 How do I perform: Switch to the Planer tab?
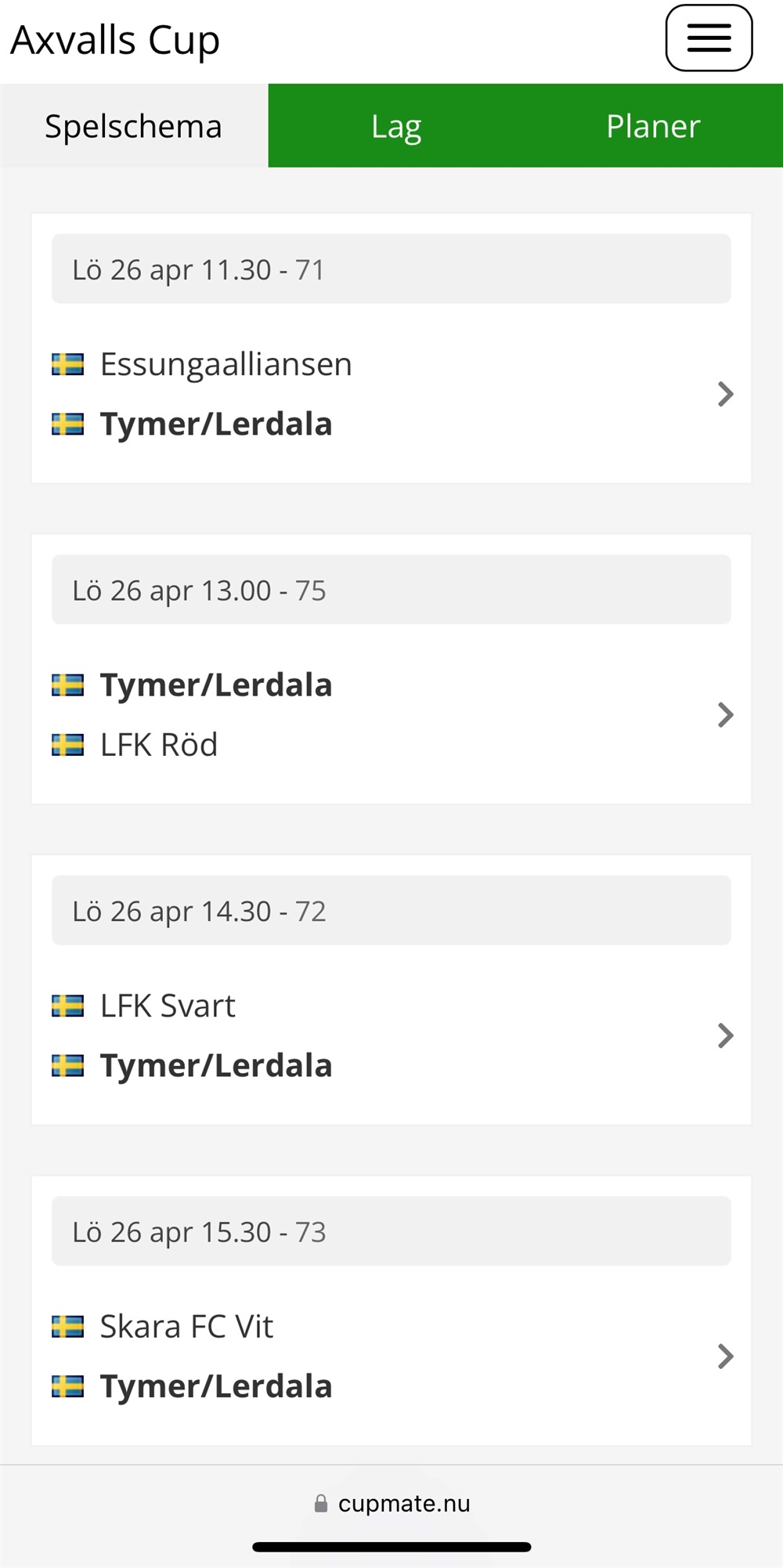pyautogui.click(x=653, y=126)
